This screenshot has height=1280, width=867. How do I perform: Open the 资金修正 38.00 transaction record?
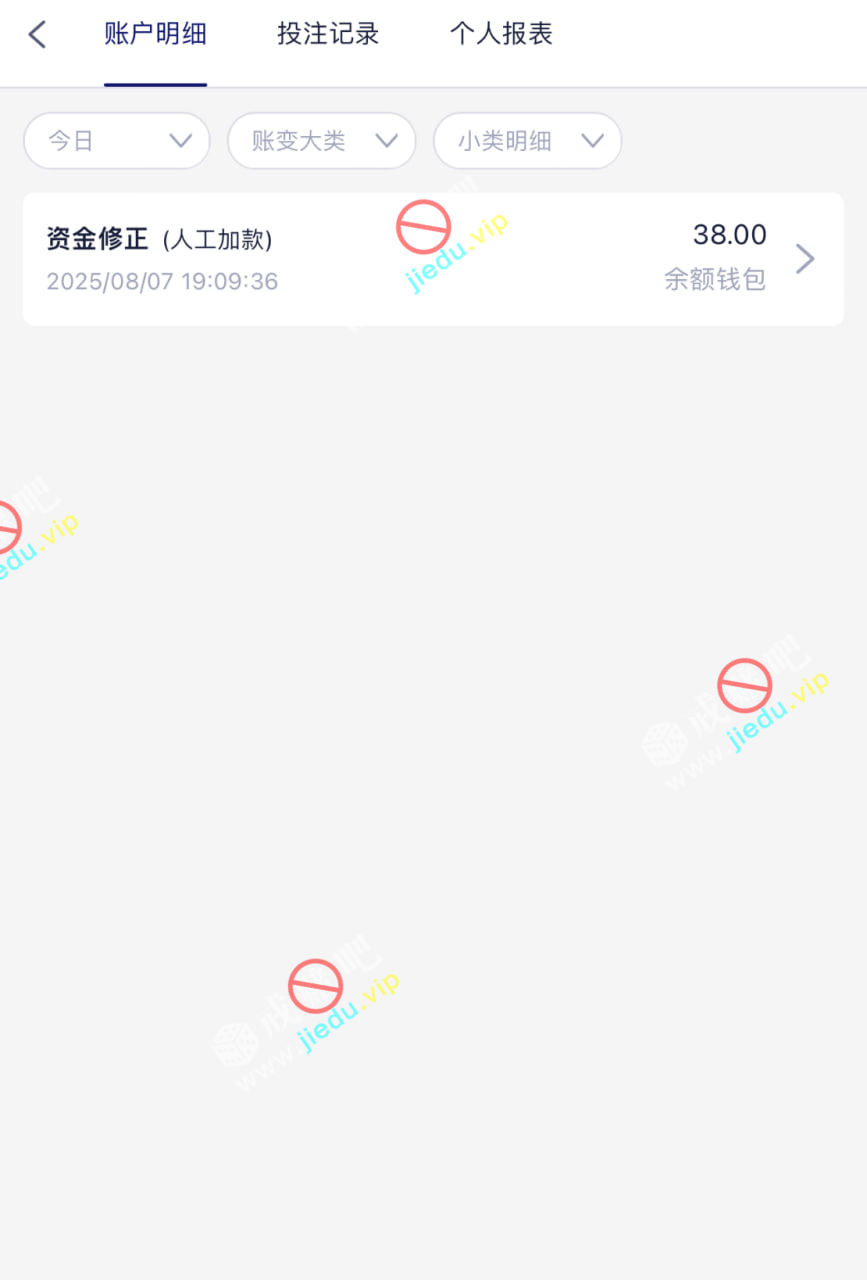click(x=433, y=259)
